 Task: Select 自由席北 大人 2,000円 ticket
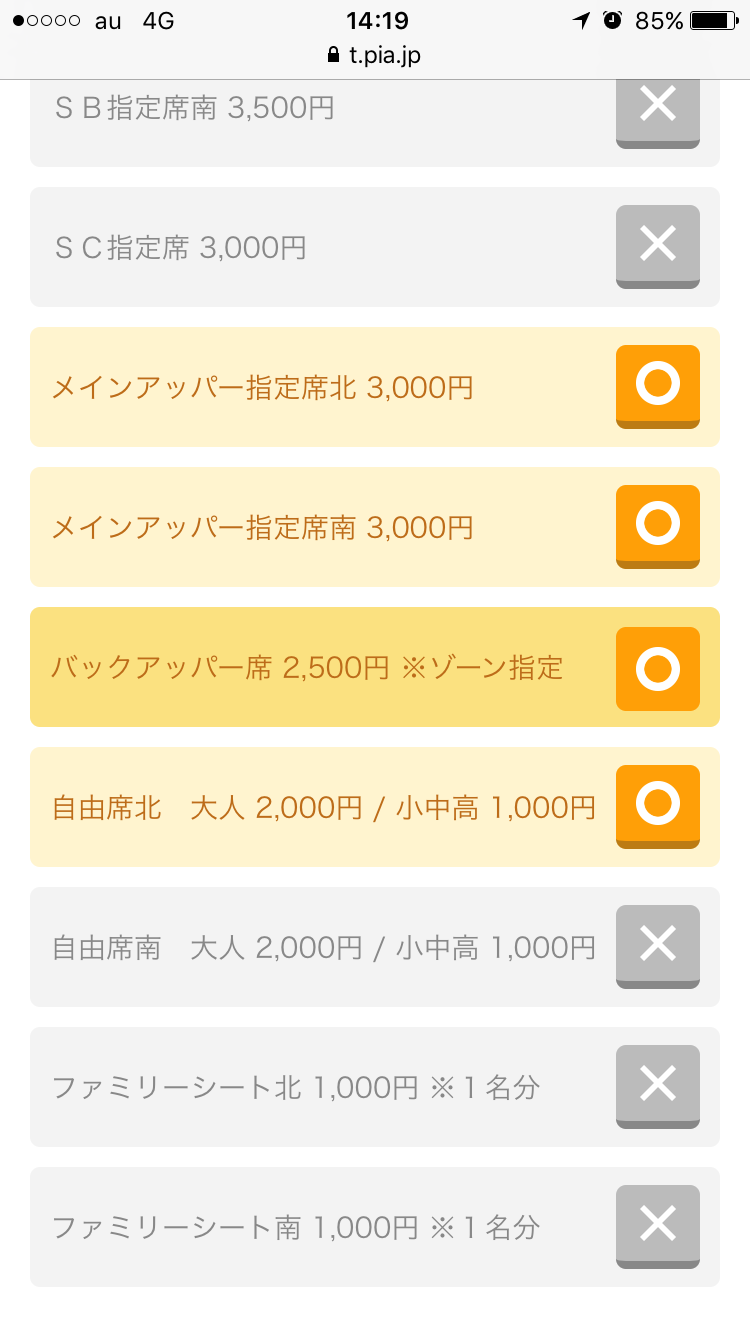coord(657,806)
